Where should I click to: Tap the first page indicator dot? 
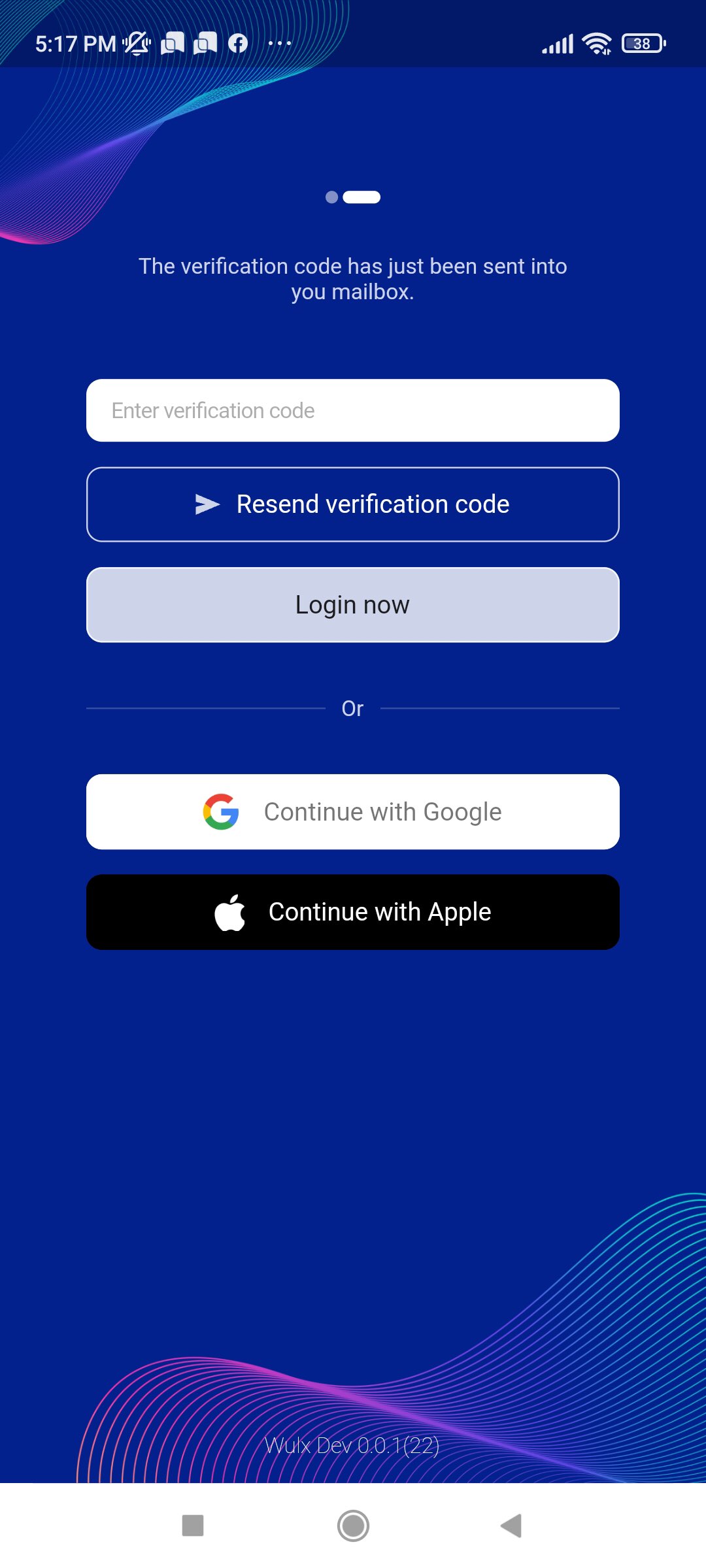click(x=332, y=197)
